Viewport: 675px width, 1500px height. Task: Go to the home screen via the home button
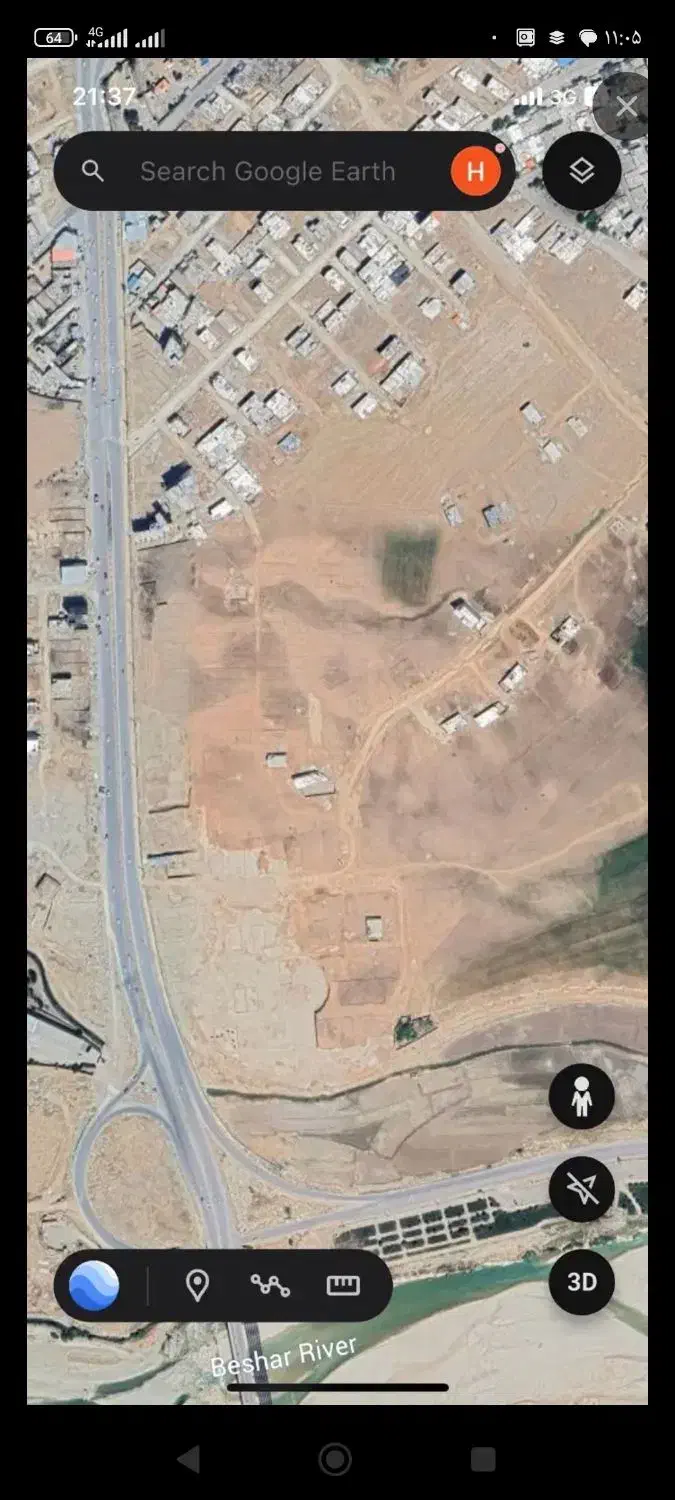(x=335, y=1459)
